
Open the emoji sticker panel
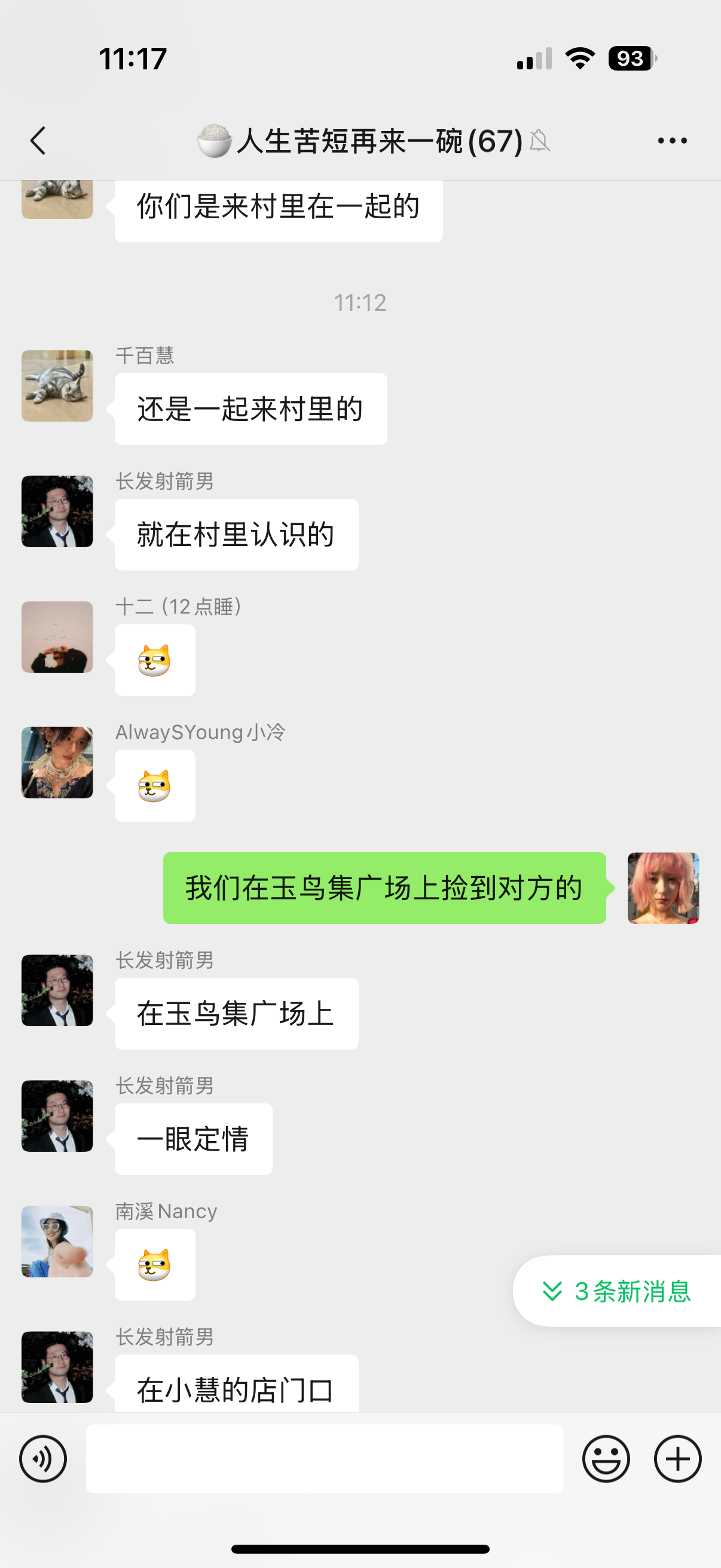click(606, 1459)
